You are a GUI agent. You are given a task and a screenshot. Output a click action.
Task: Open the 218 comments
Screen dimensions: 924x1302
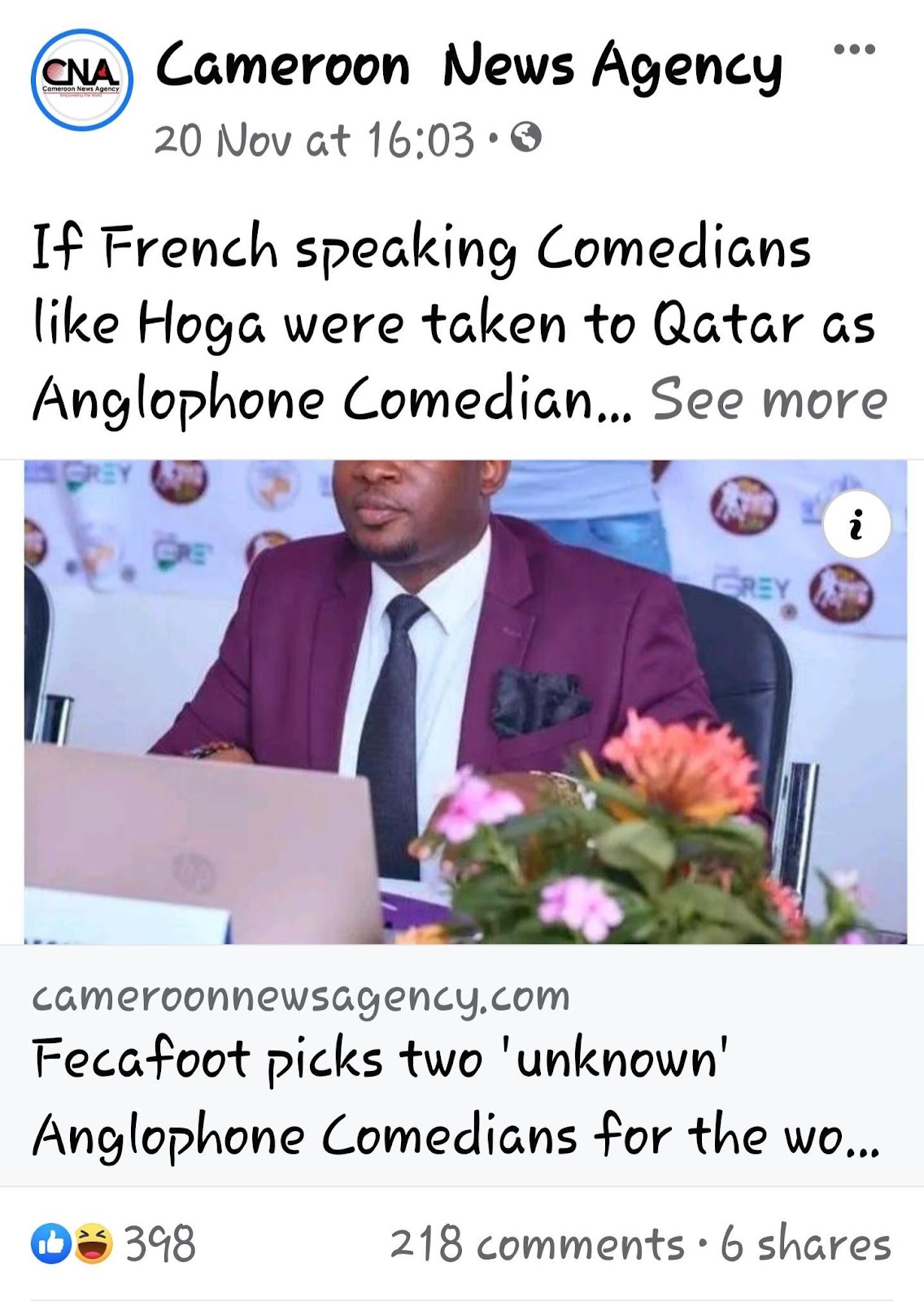537,1244
